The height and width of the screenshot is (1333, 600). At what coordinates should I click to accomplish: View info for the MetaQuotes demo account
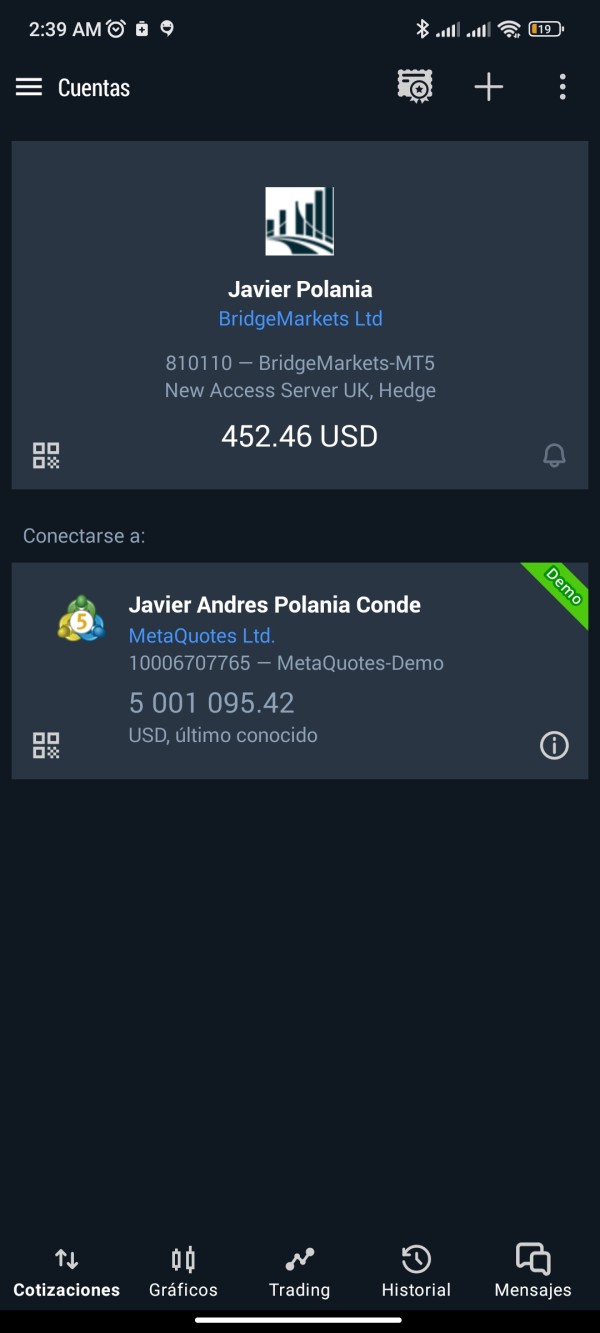[x=554, y=745]
